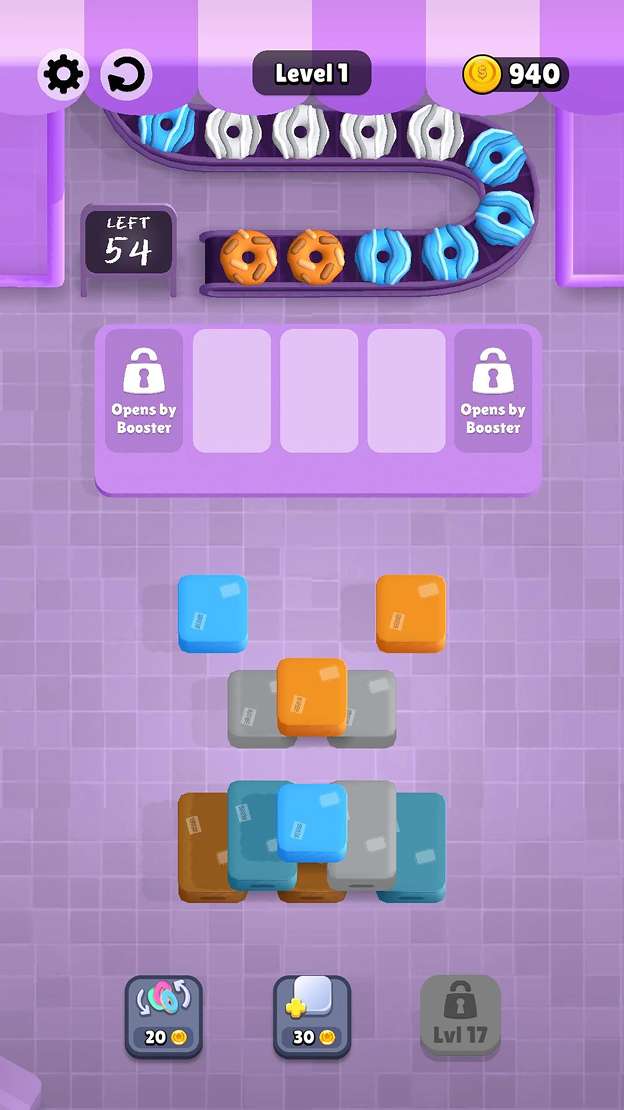Select the orange box in the top row
This screenshot has width=624, height=1110.
click(410, 612)
